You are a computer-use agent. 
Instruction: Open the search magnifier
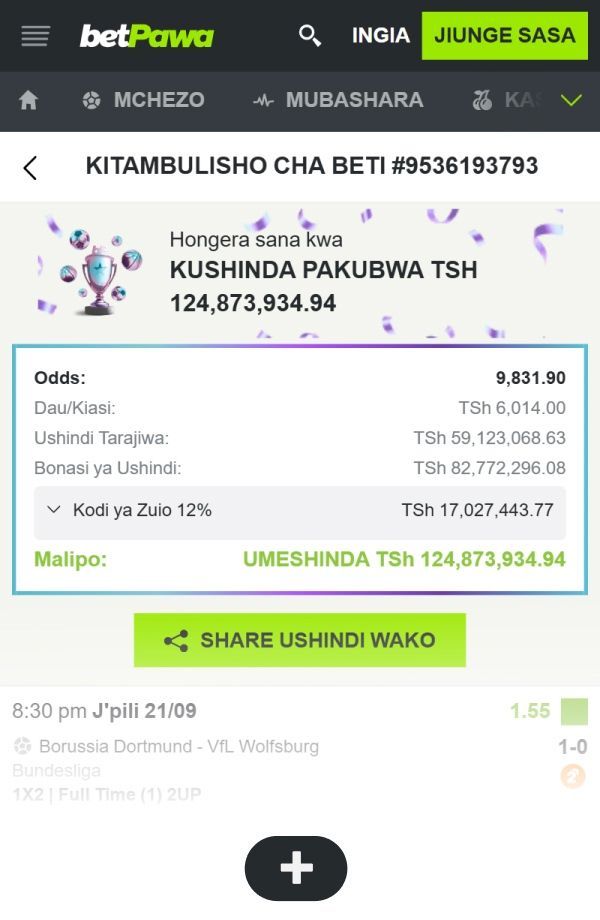[310, 36]
